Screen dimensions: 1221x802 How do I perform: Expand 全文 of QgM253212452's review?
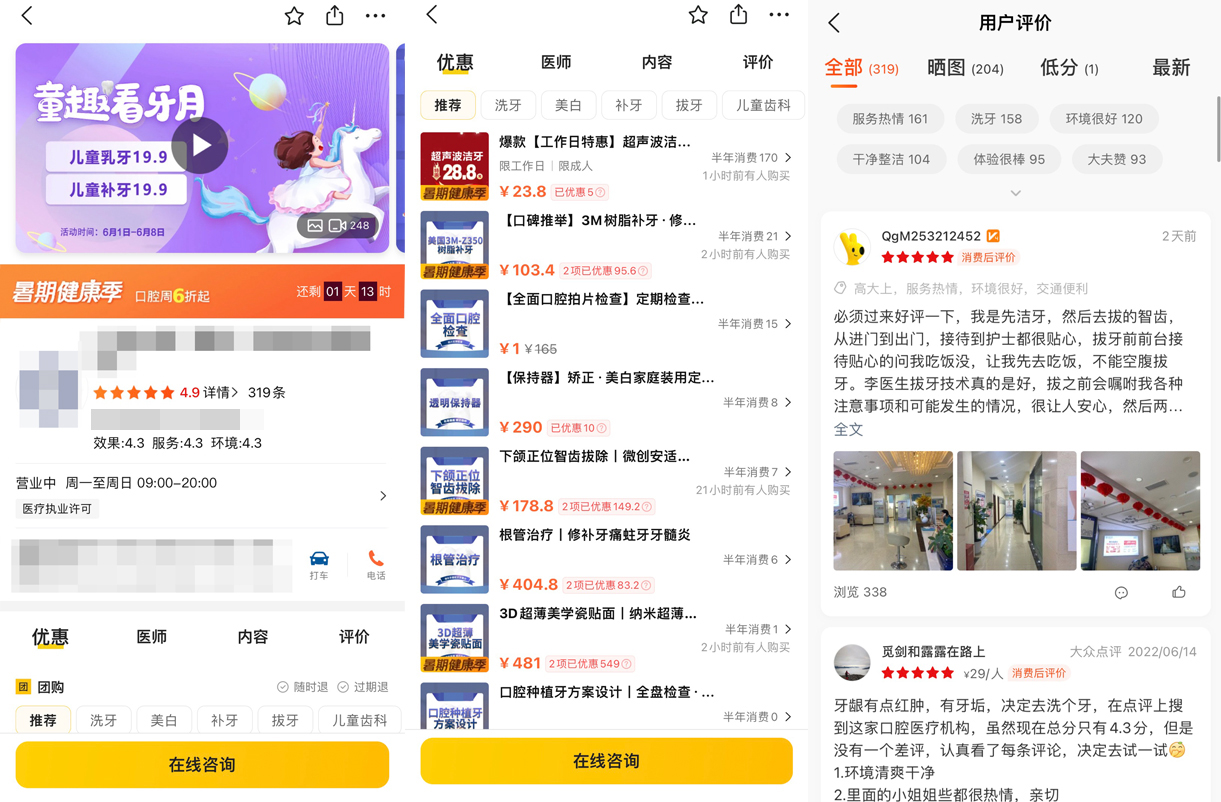(x=848, y=429)
